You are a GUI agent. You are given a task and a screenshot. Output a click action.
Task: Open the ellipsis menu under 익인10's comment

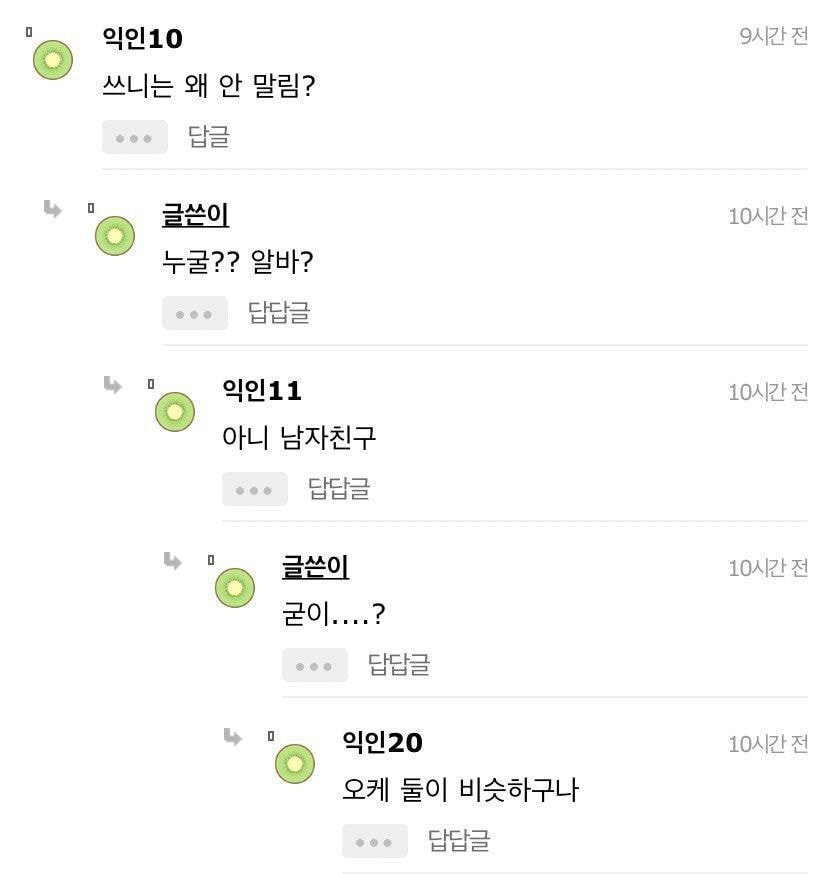[135, 136]
